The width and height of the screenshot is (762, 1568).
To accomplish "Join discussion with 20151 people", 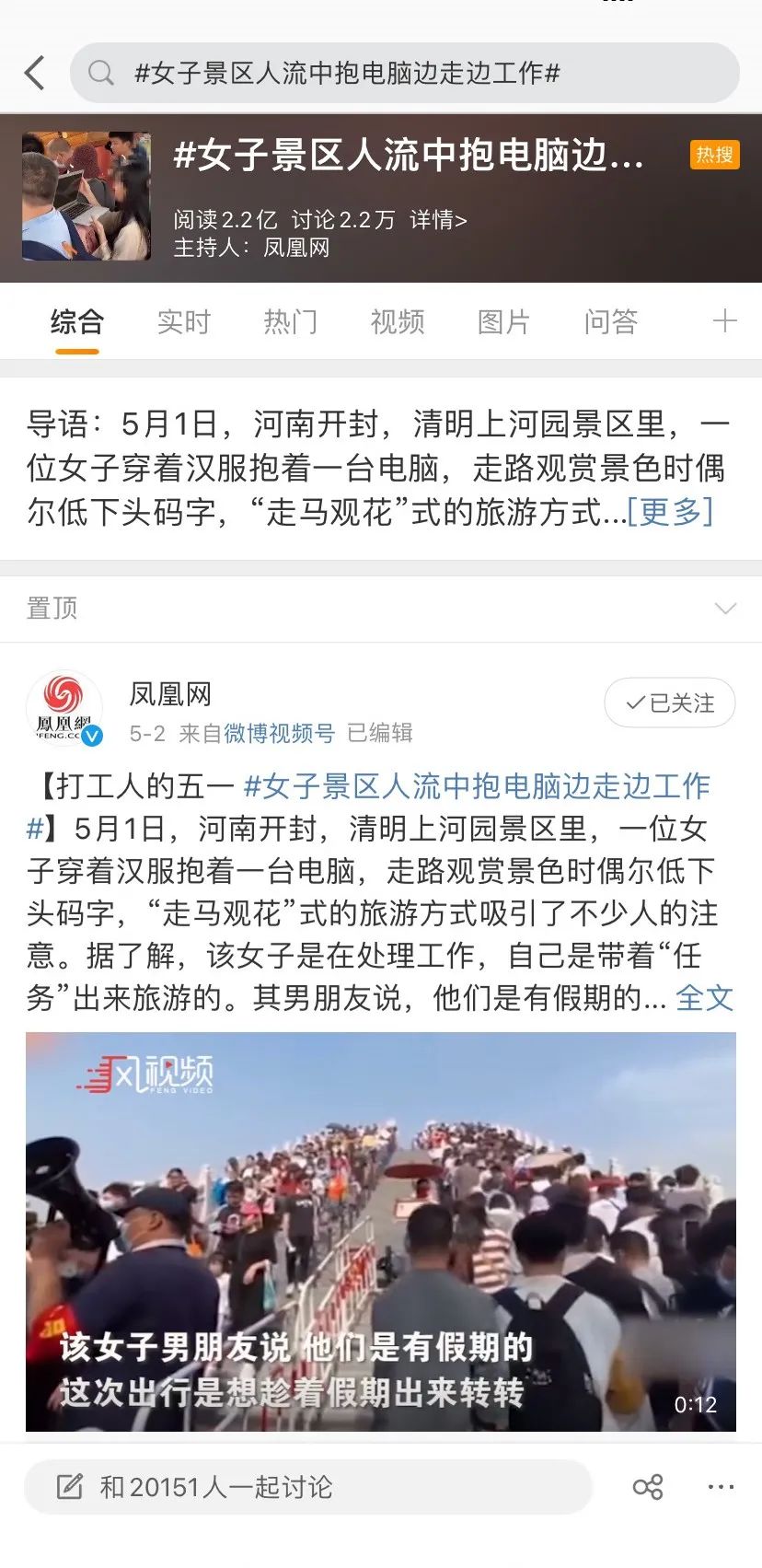I will (307, 1487).
